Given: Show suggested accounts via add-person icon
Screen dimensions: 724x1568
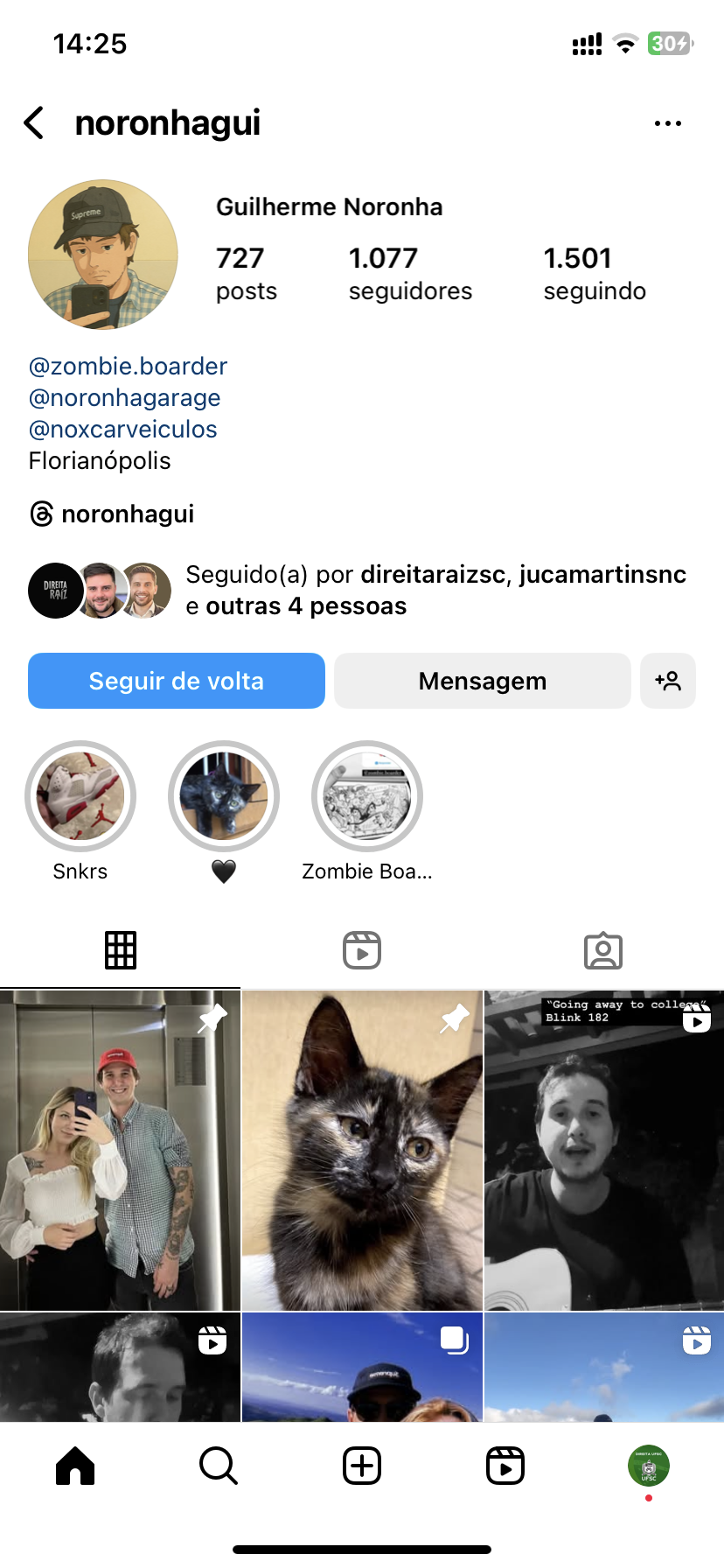Looking at the screenshot, I should pyautogui.click(x=668, y=681).
